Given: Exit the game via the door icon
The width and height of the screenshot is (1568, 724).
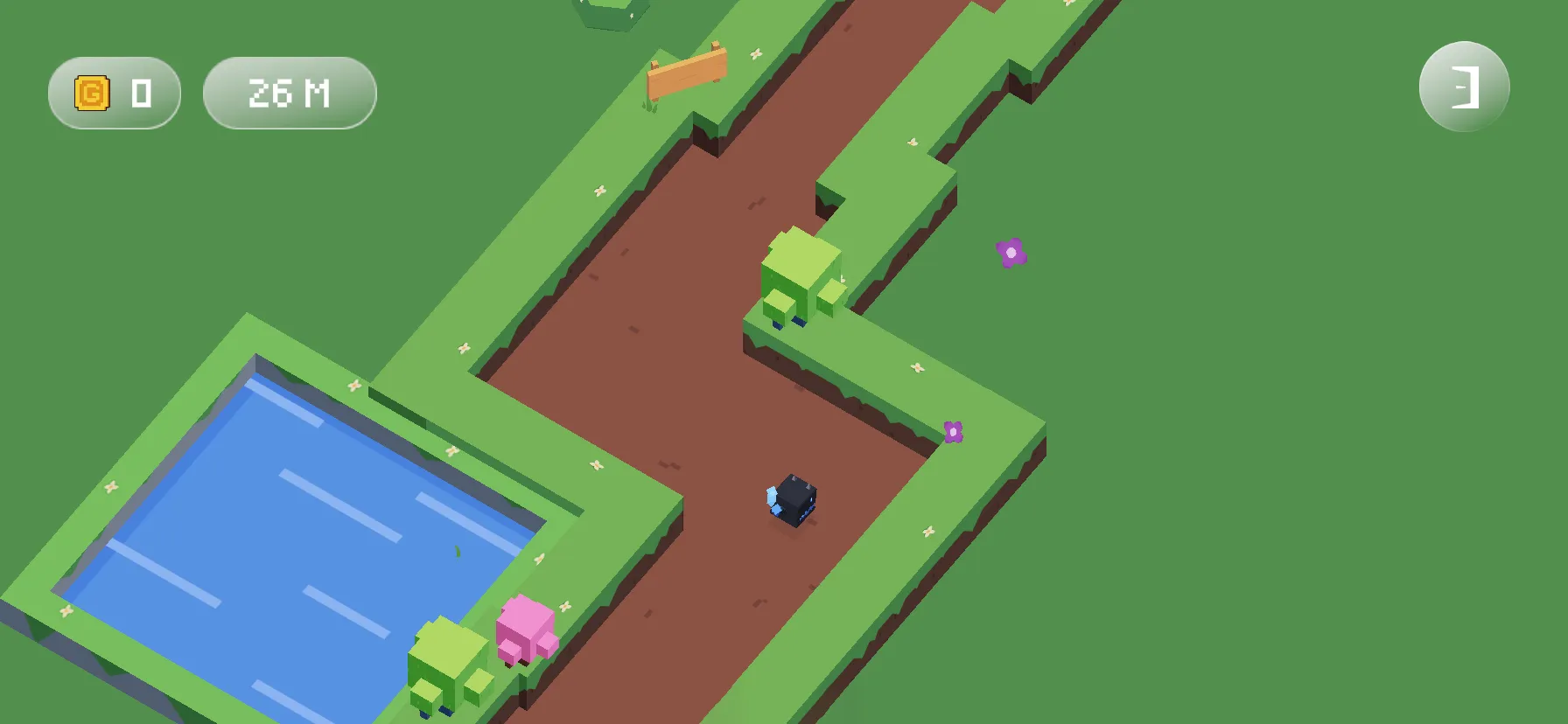Looking at the screenshot, I should [x=1464, y=87].
